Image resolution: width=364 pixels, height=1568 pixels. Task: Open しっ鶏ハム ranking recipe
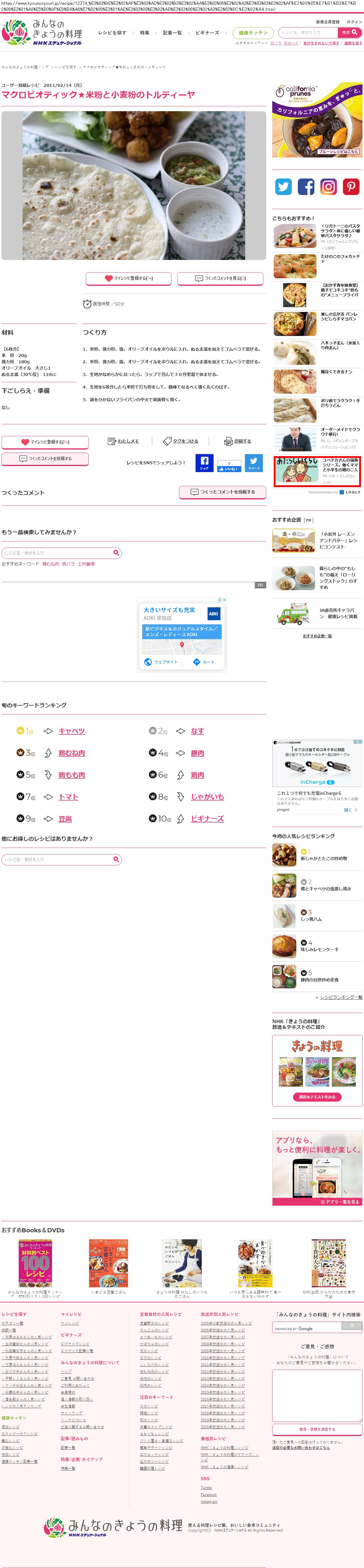311,919
